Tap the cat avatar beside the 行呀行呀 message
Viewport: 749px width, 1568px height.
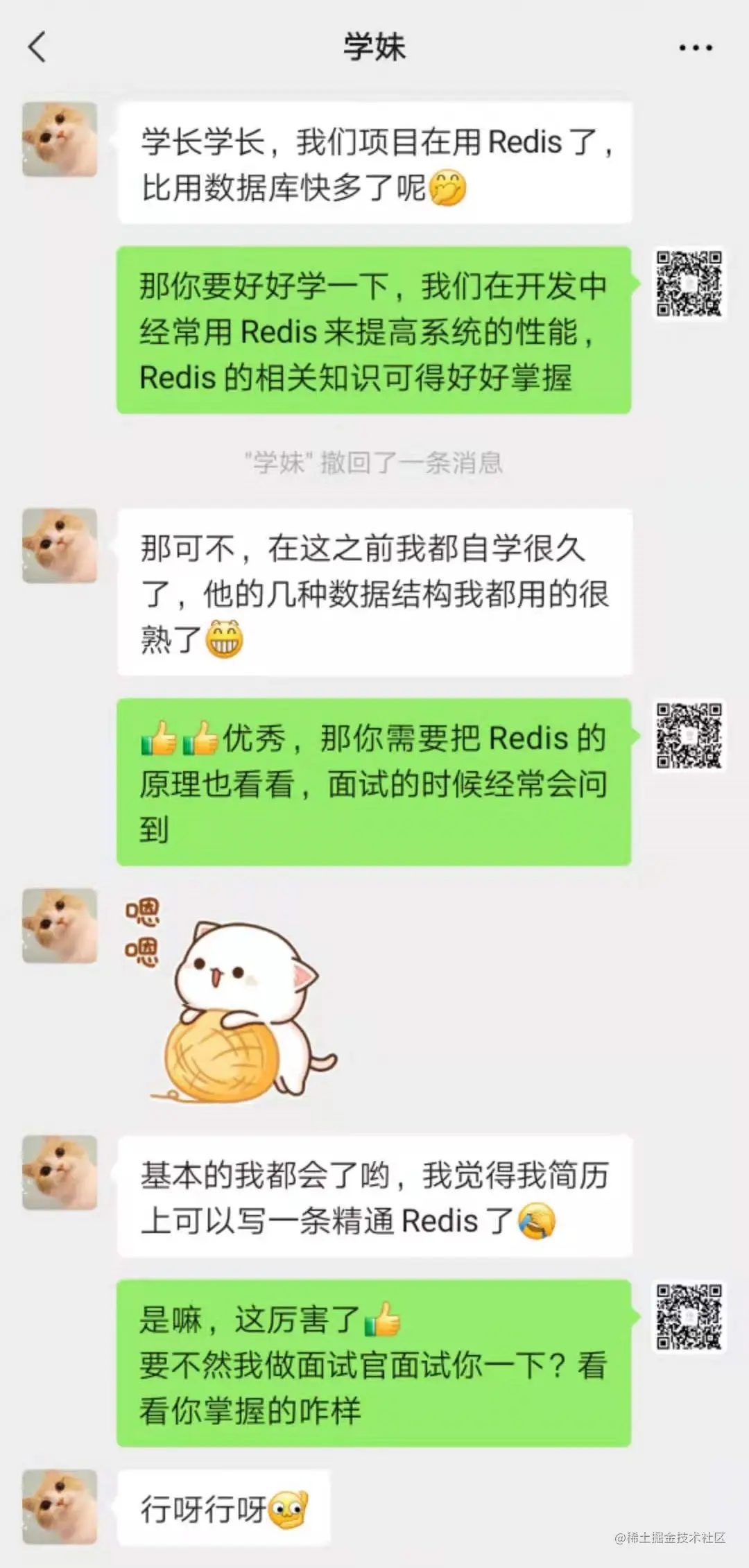(x=60, y=1507)
